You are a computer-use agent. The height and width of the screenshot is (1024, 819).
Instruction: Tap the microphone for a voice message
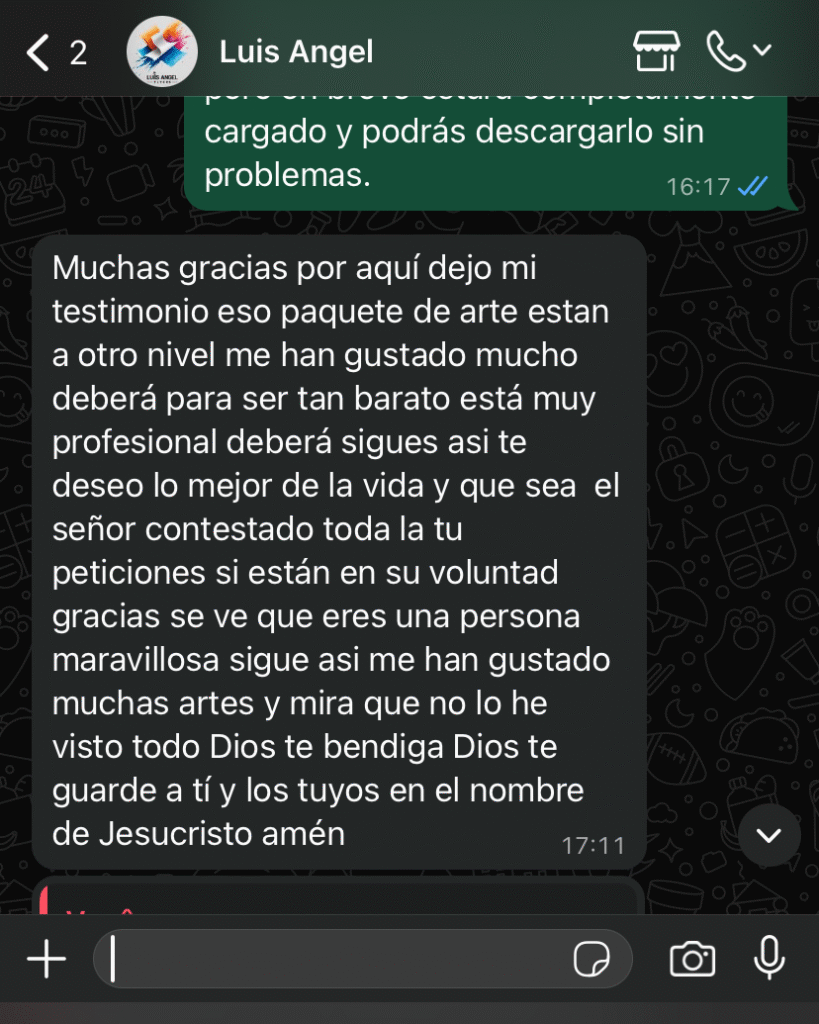(x=768, y=958)
